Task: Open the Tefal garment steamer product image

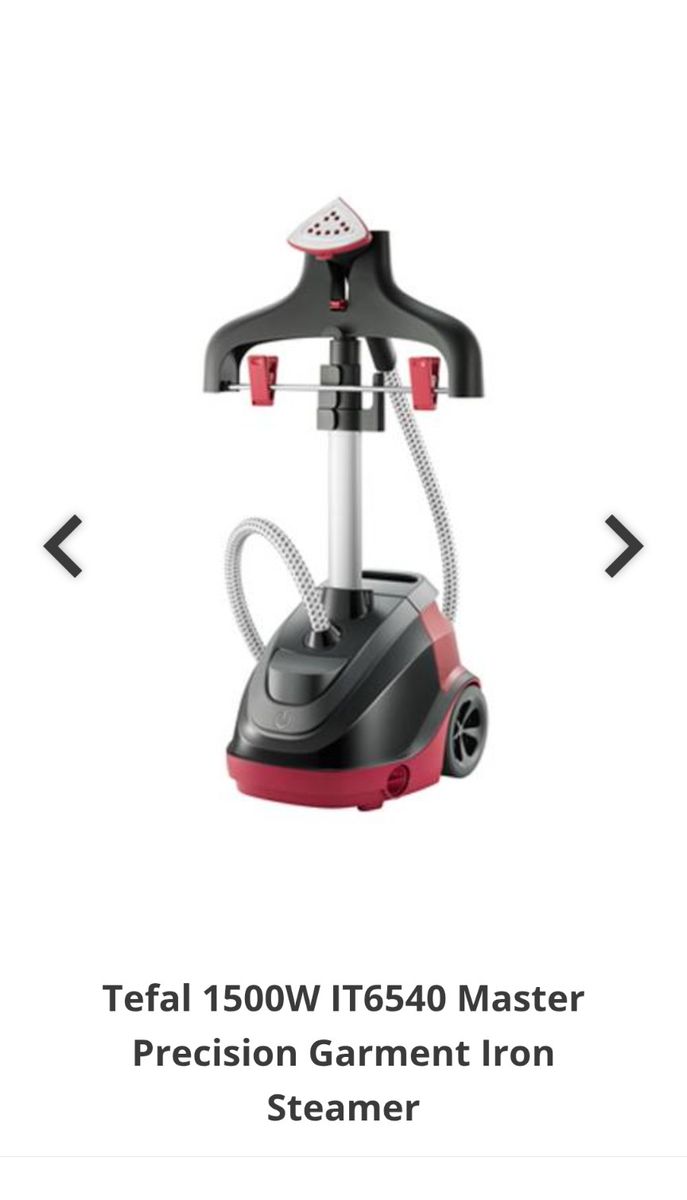Action: point(345,503)
